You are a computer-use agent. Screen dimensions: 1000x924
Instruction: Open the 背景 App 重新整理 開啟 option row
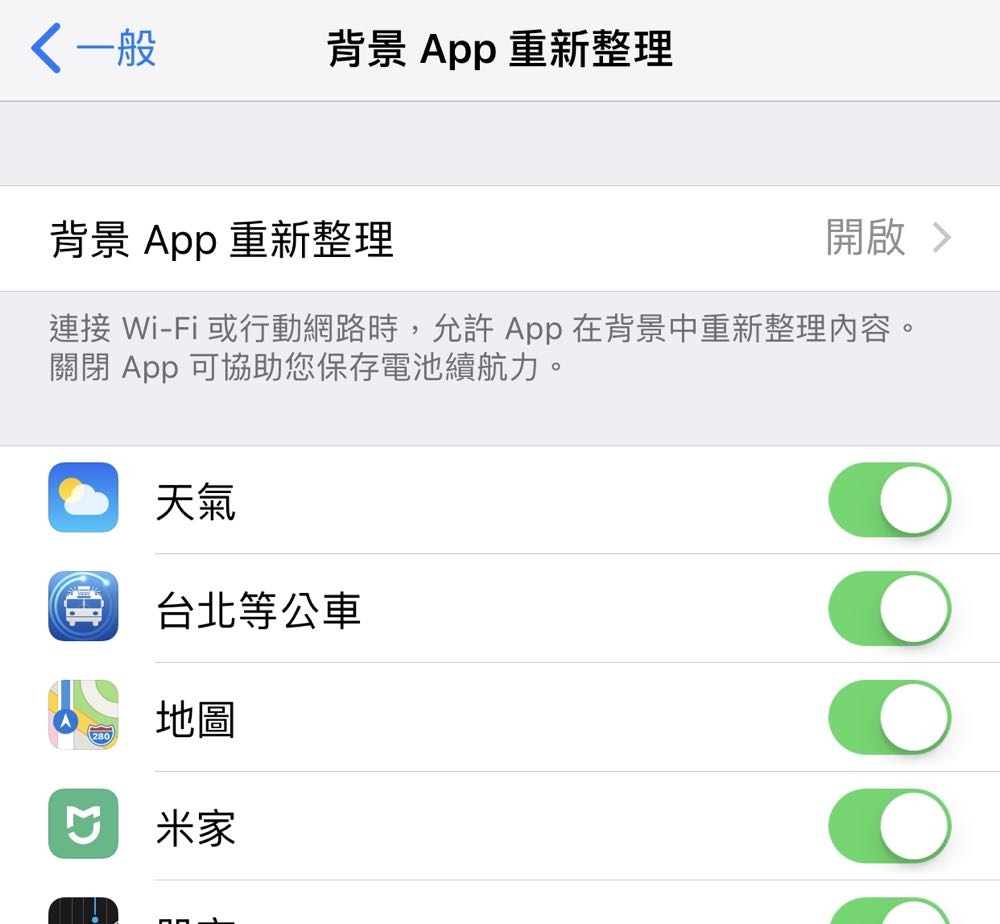point(500,239)
